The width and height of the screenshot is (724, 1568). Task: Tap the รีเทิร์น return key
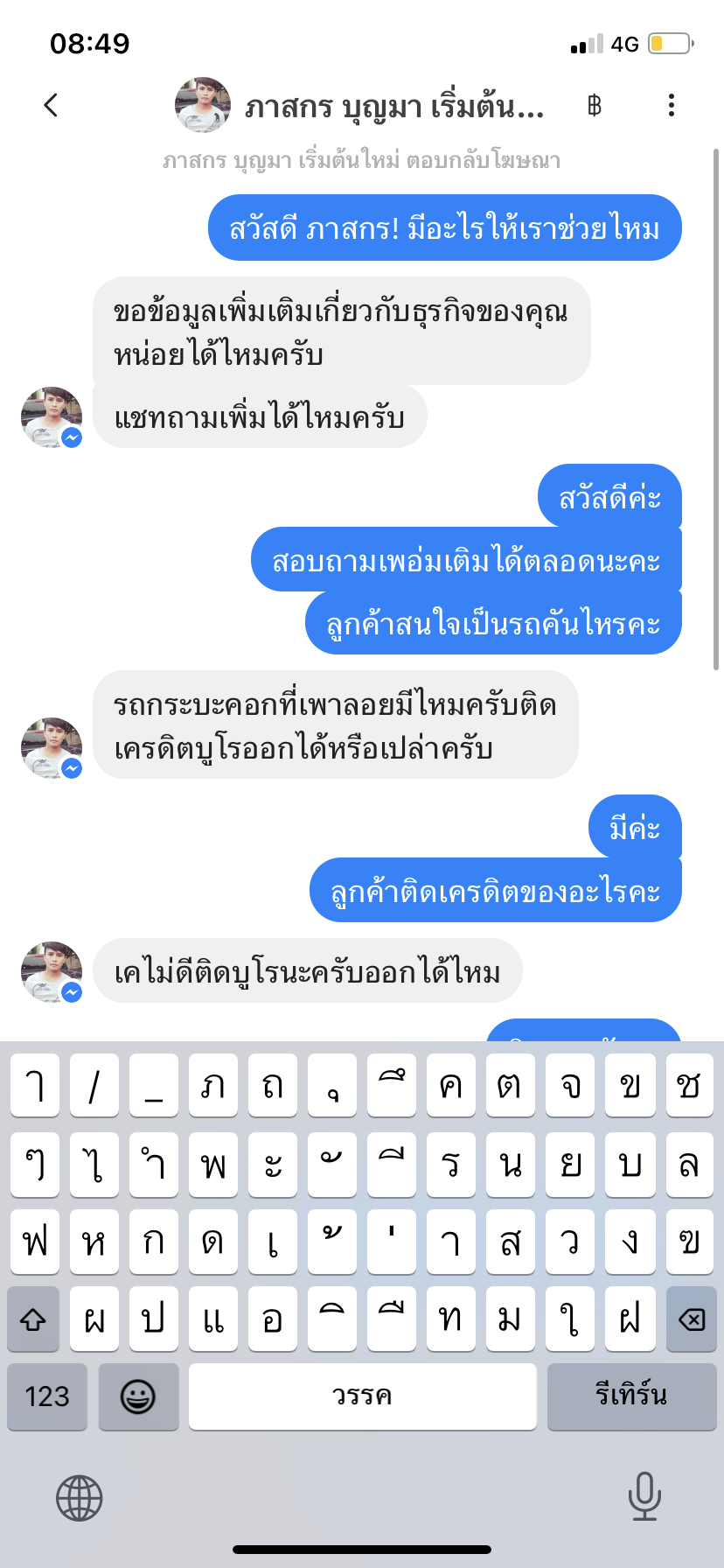coord(631,1396)
